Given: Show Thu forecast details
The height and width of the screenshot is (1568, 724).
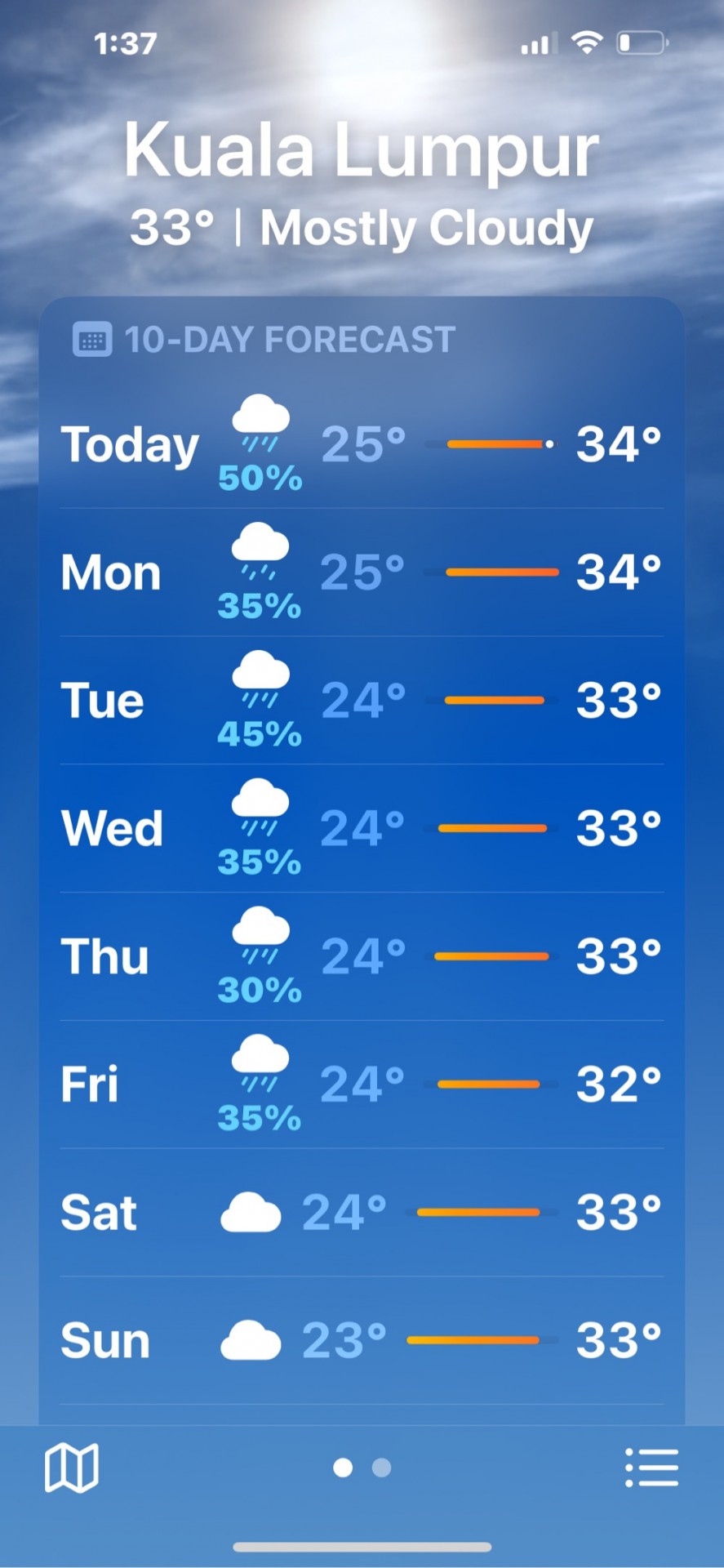Looking at the screenshot, I should (x=362, y=956).
